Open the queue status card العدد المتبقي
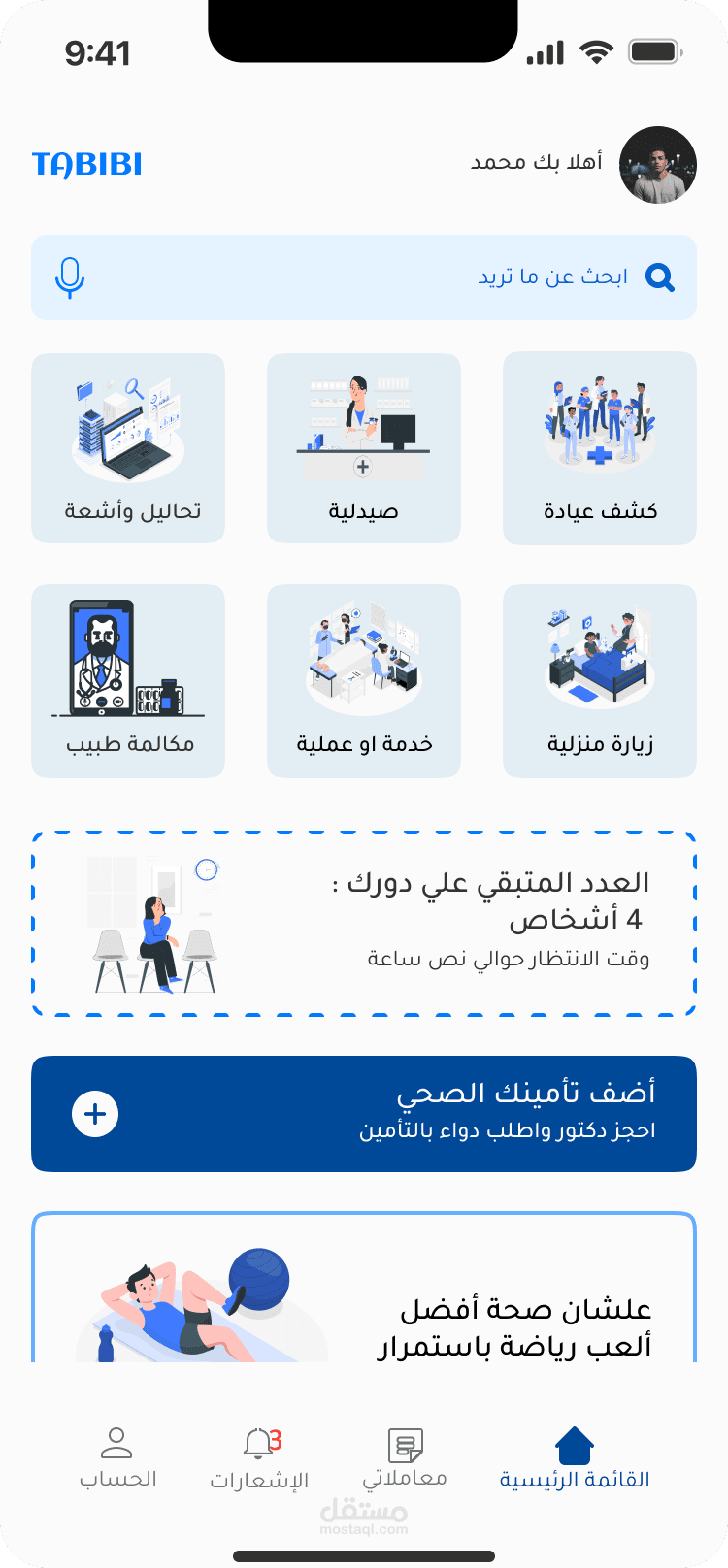The height and width of the screenshot is (1568, 728). pyautogui.click(x=364, y=924)
